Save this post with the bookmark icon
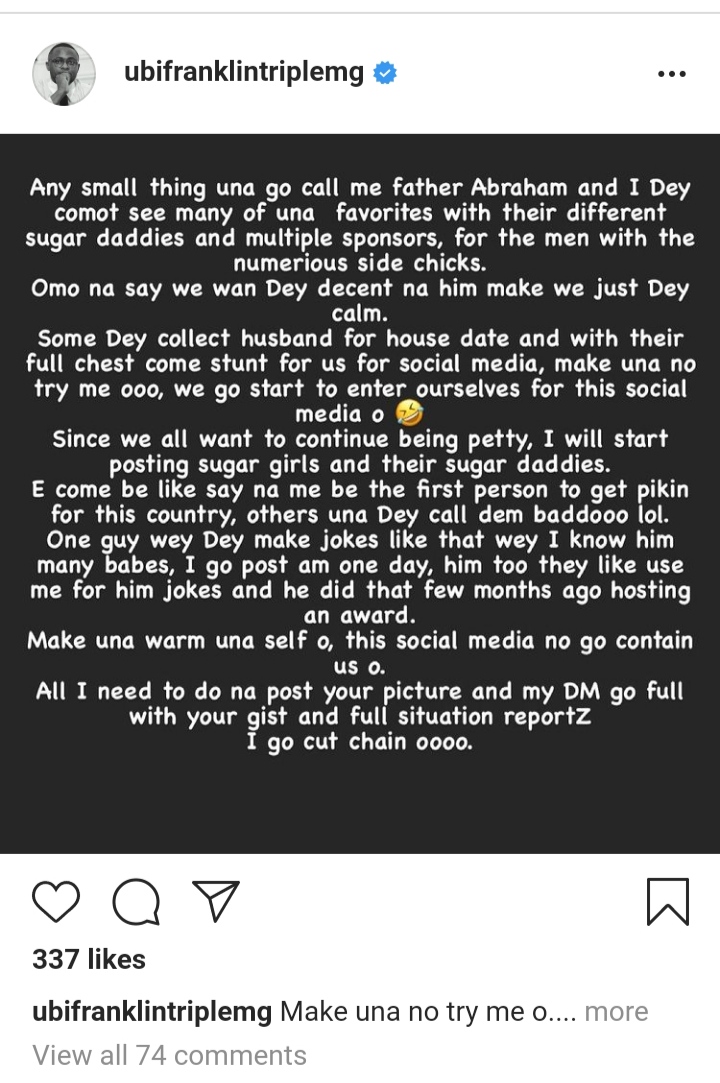Image resolution: width=720 pixels, height=1083 pixels. [667, 902]
